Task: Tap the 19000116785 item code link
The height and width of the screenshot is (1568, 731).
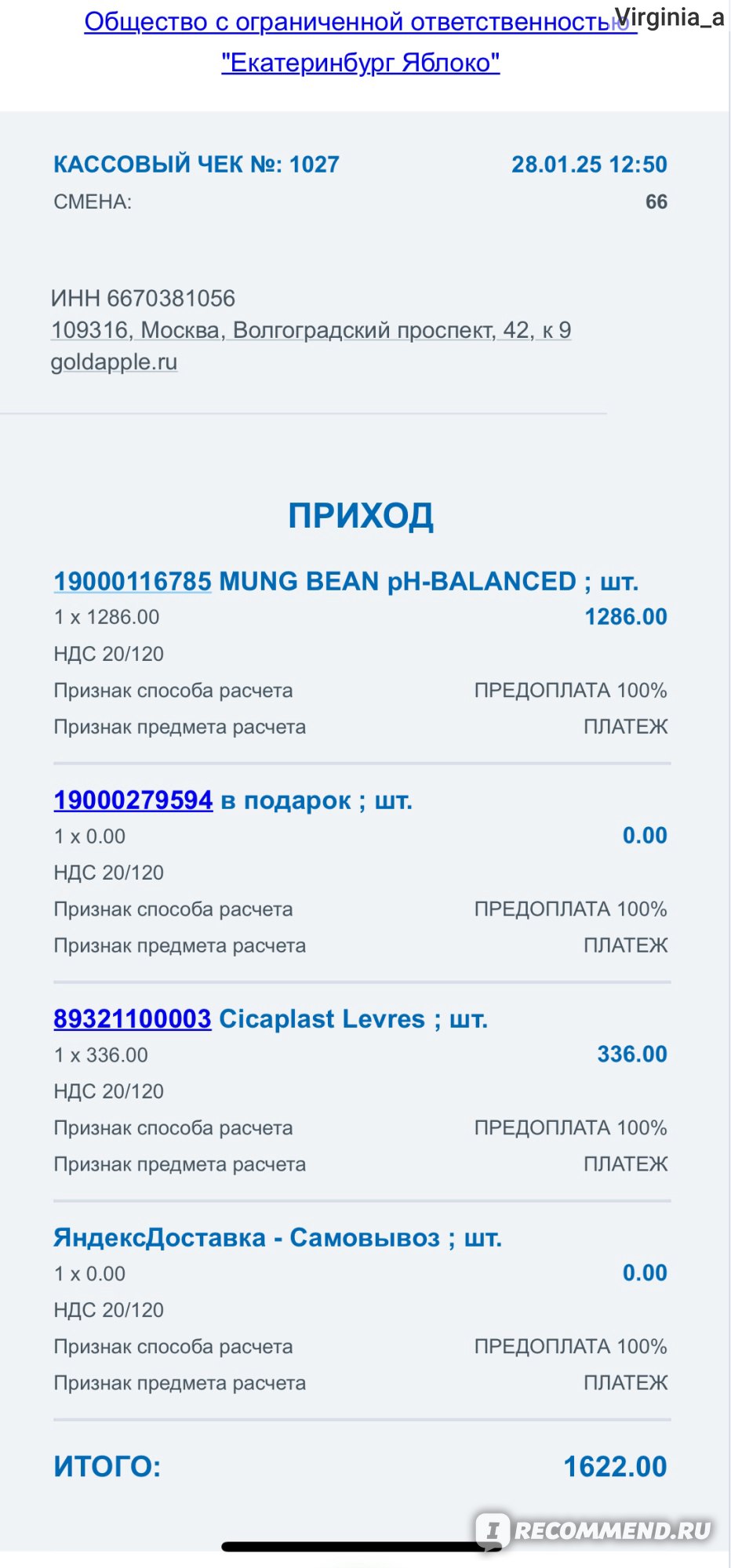Action: coord(133,582)
